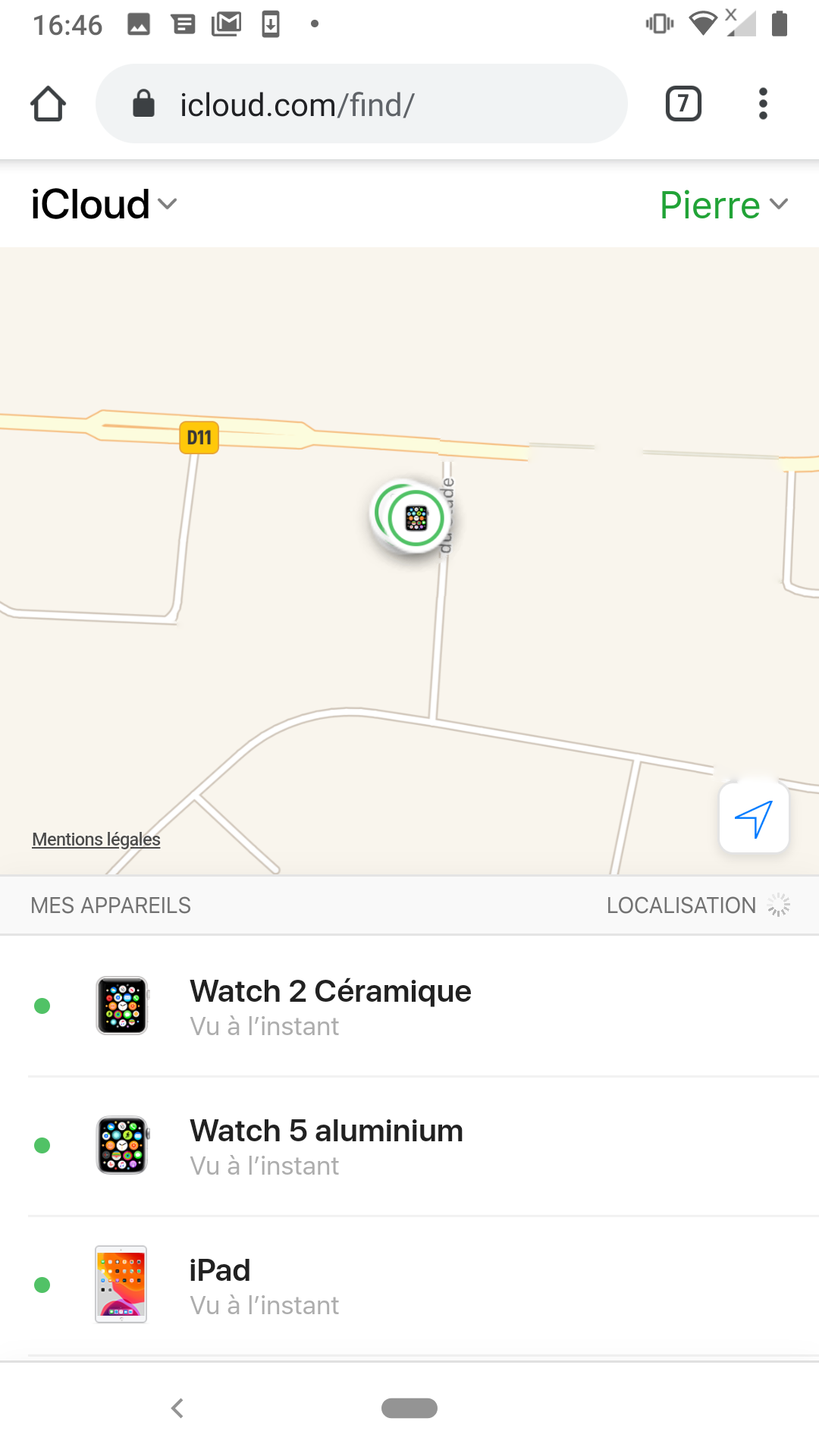This screenshot has width=819, height=1456.
Task: Expand the iCloud apps dropdown
Action: coord(104,205)
